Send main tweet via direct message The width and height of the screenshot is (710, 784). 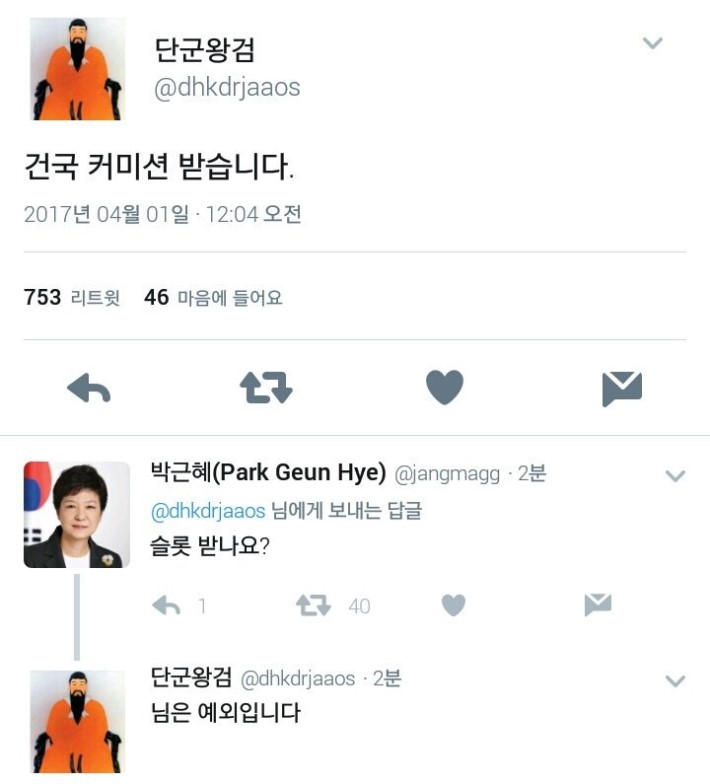[x=622, y=388]
